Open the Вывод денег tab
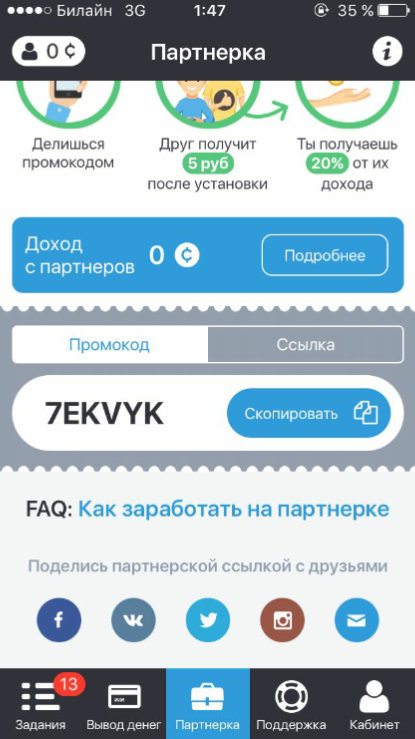 (x=124, y=703)
